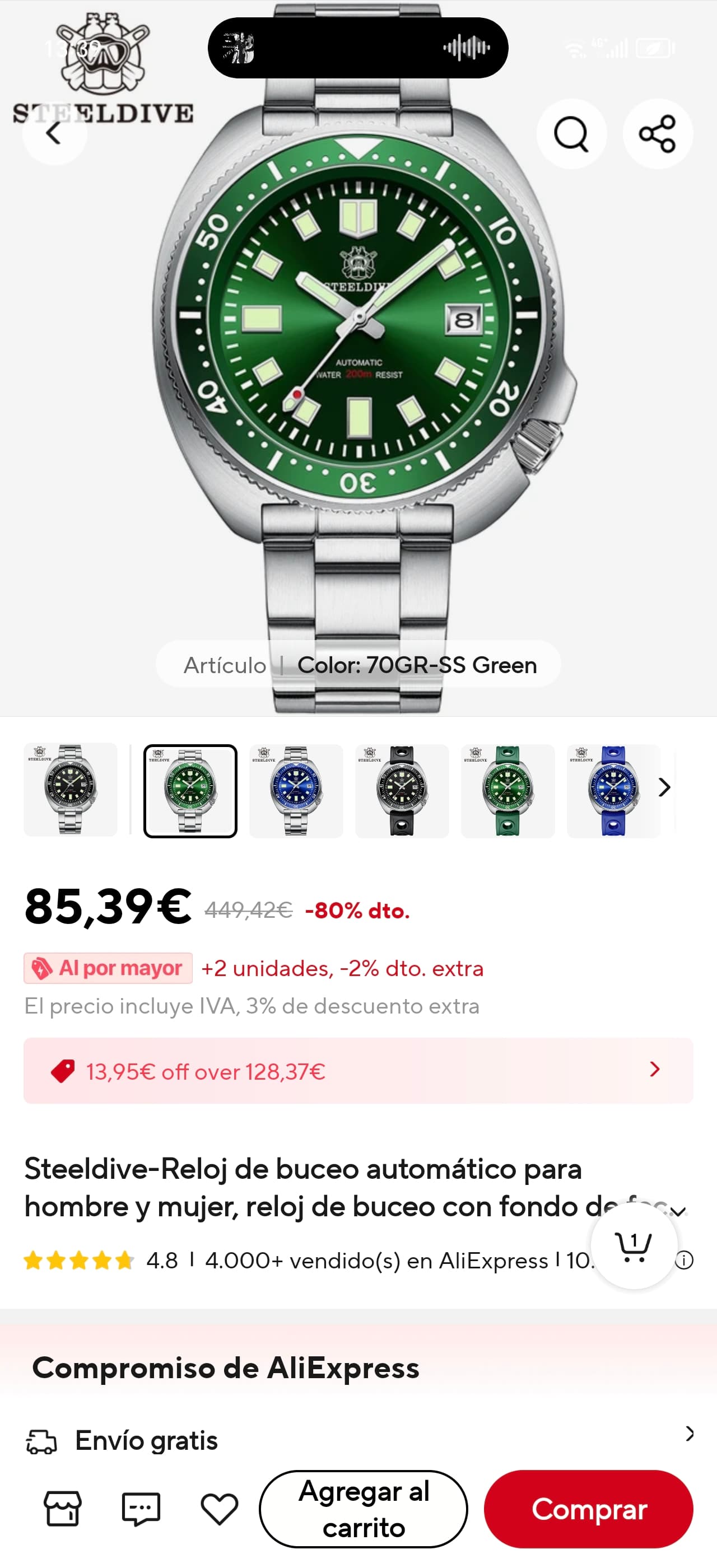
Task: Buy now with the Comprar button
Action: (x=589, y=1508)
